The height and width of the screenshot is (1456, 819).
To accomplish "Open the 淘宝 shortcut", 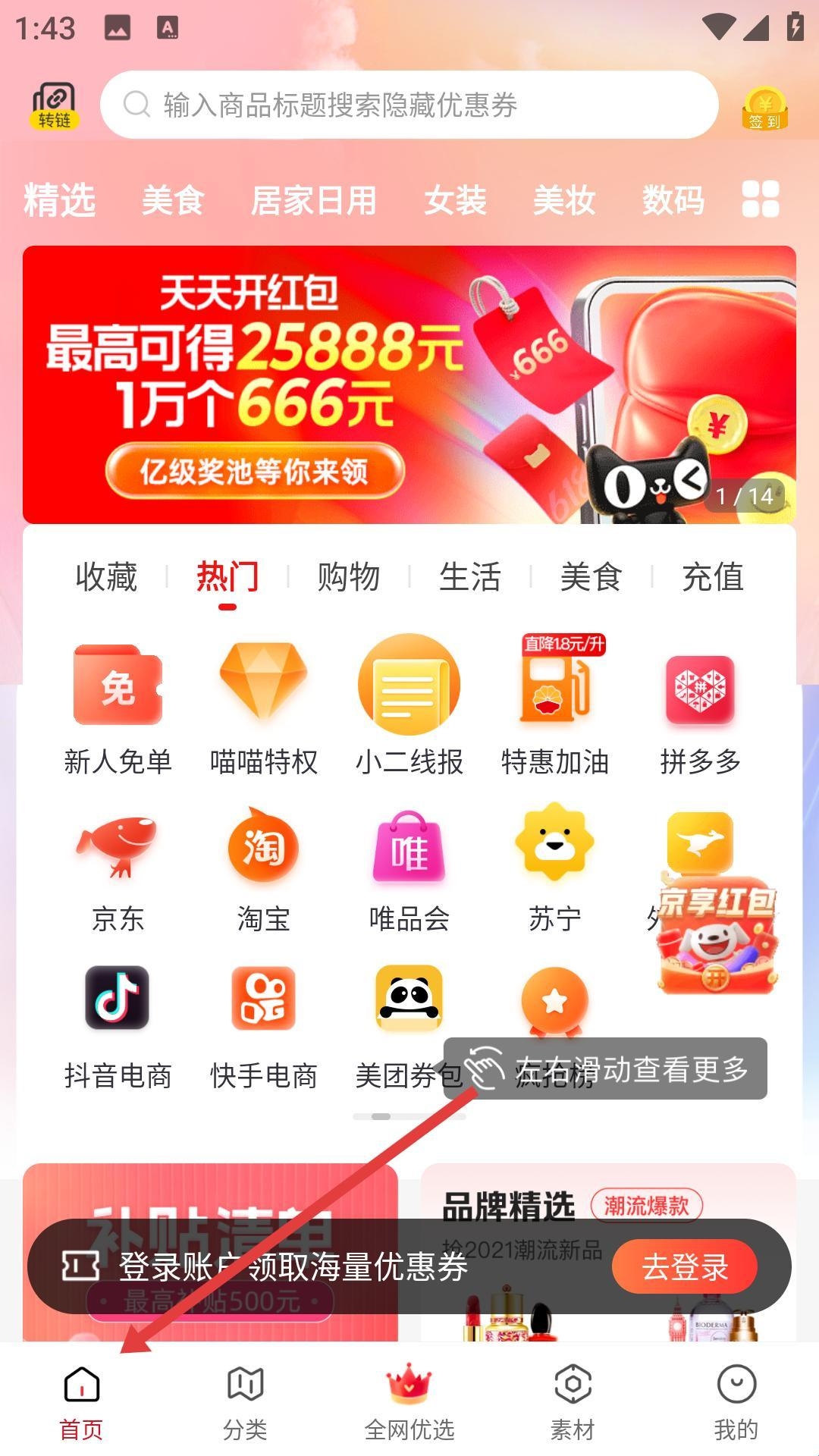I will pyautogui.click(x=263, y=868).
